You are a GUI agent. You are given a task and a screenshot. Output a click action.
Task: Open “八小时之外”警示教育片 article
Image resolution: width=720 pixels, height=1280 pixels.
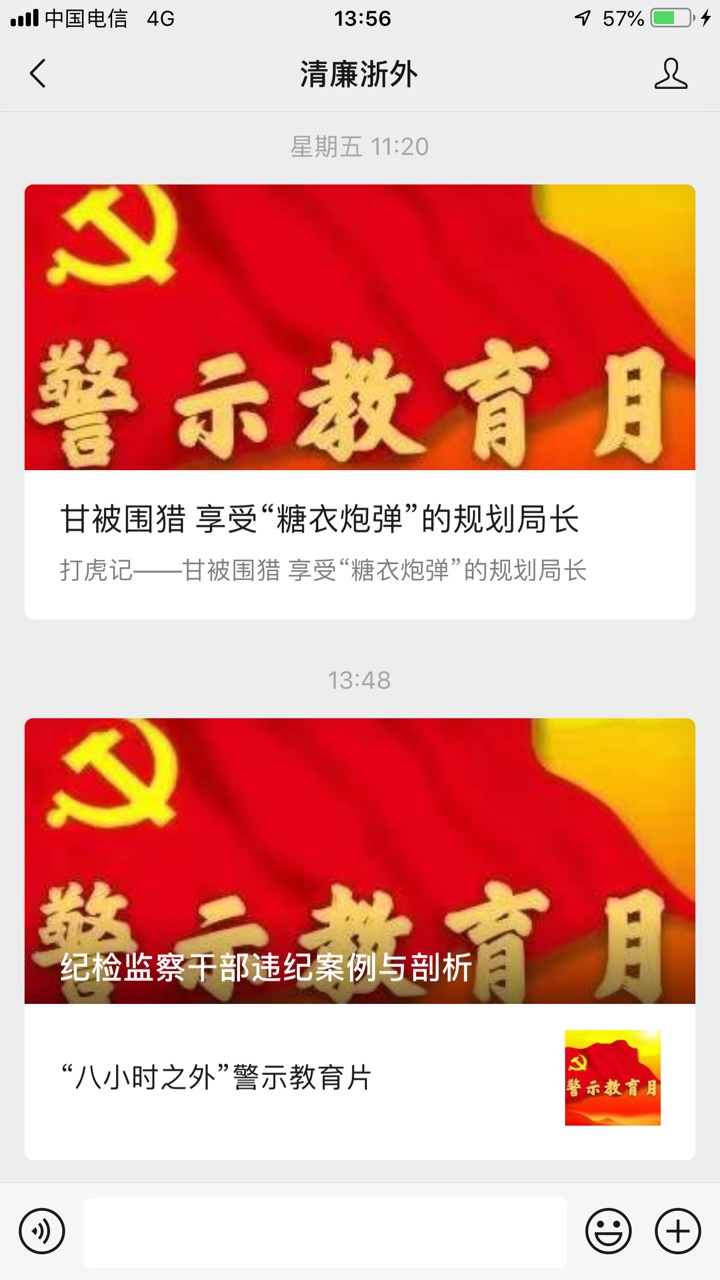click(x=359, y=1078)
